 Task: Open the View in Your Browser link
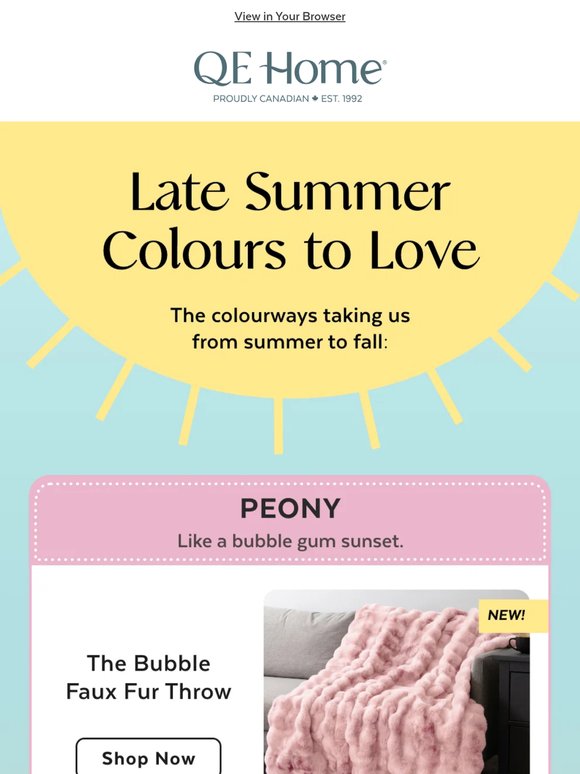(290, 16)
